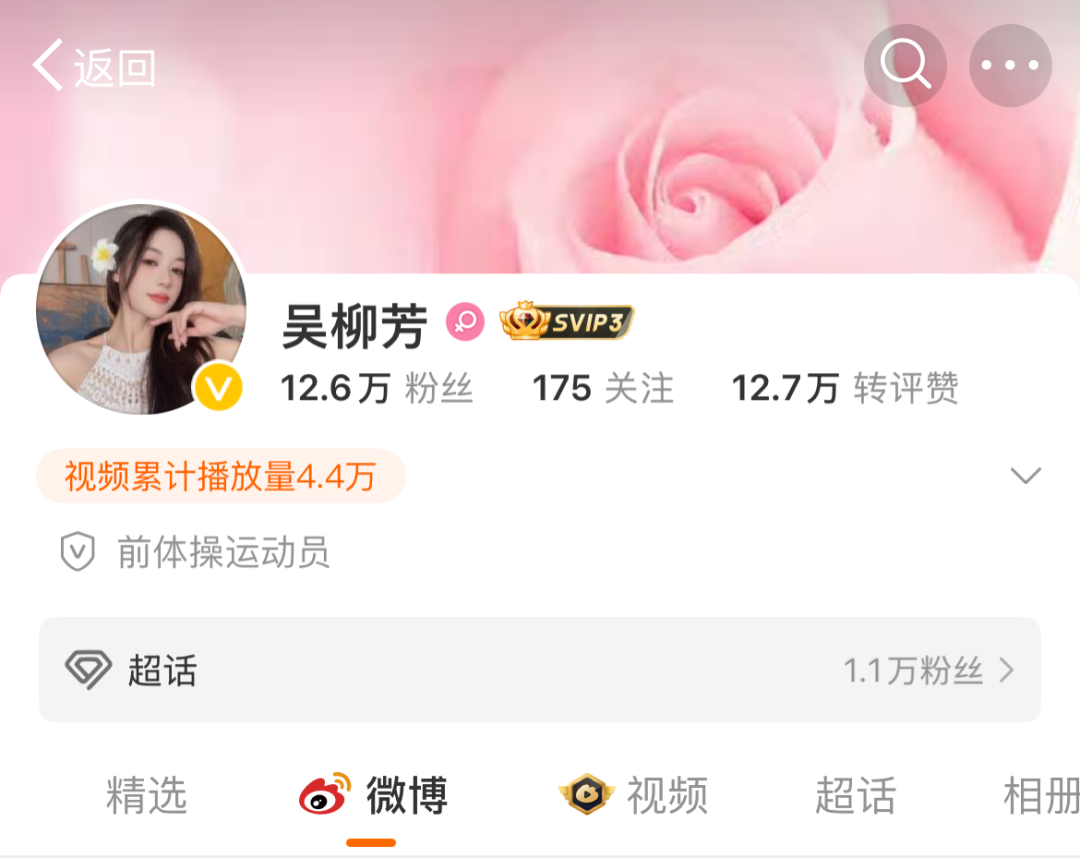Select the 微博 tab

click(x=373, y=796)
